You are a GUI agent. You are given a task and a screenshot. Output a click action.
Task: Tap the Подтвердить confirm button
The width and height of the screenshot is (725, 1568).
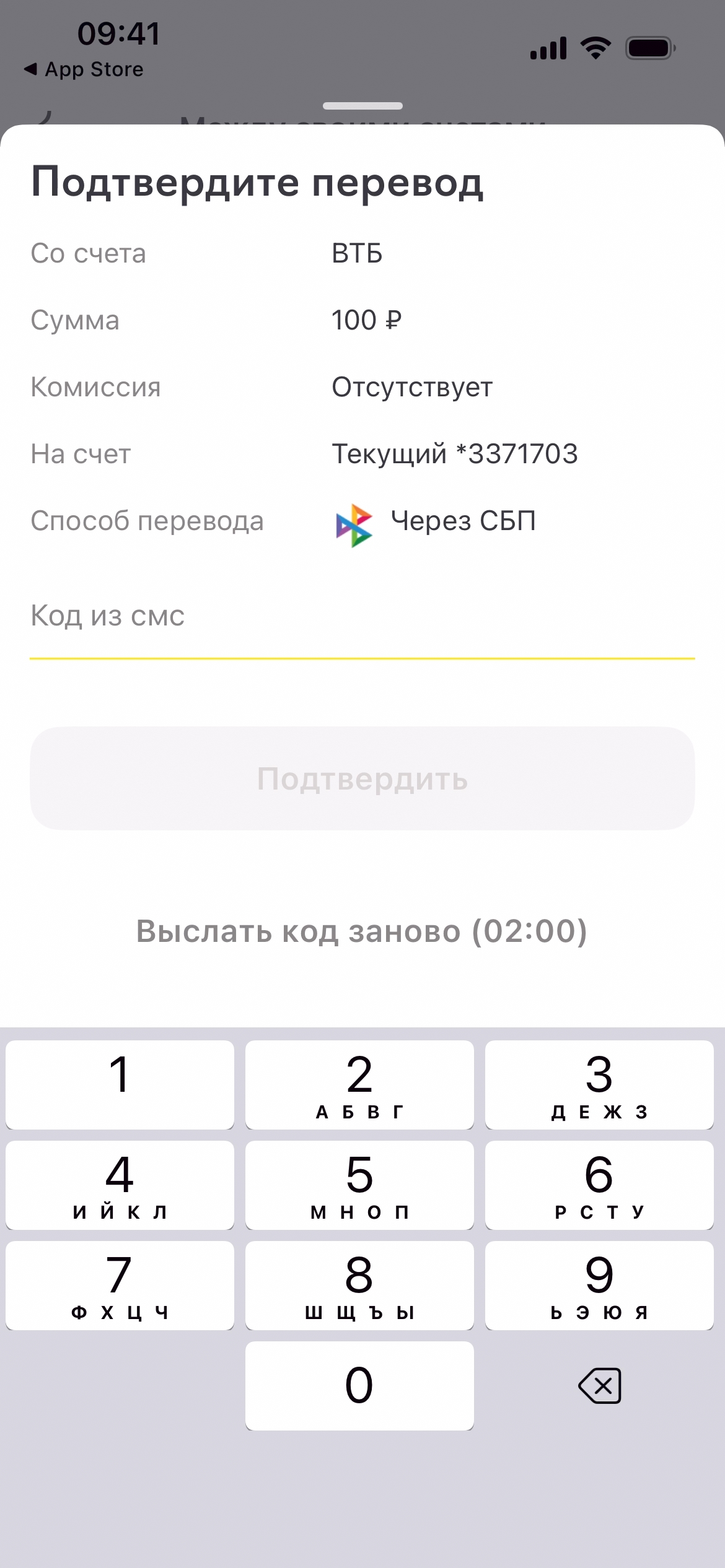(x=362, y=778)
